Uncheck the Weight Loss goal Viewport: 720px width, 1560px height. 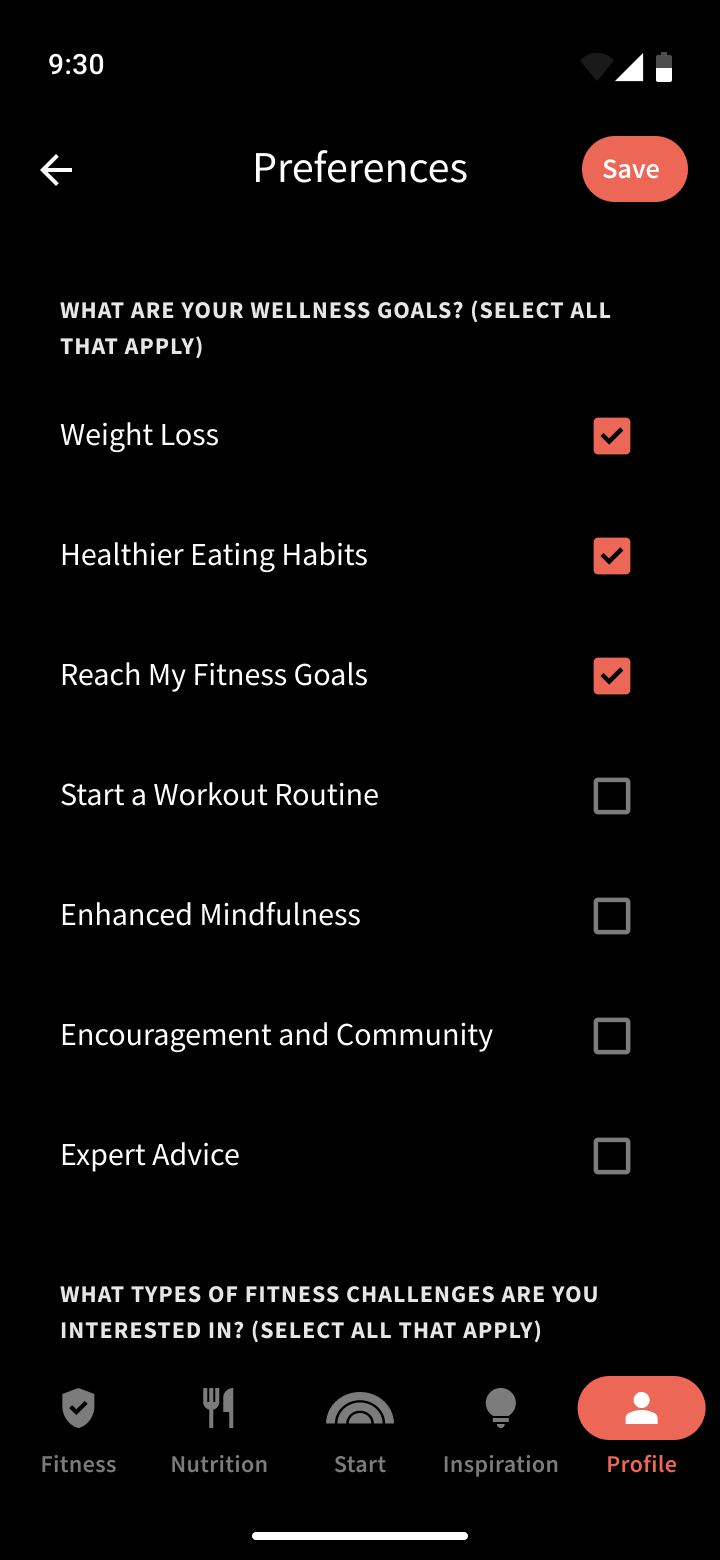[x=612, y=436]
